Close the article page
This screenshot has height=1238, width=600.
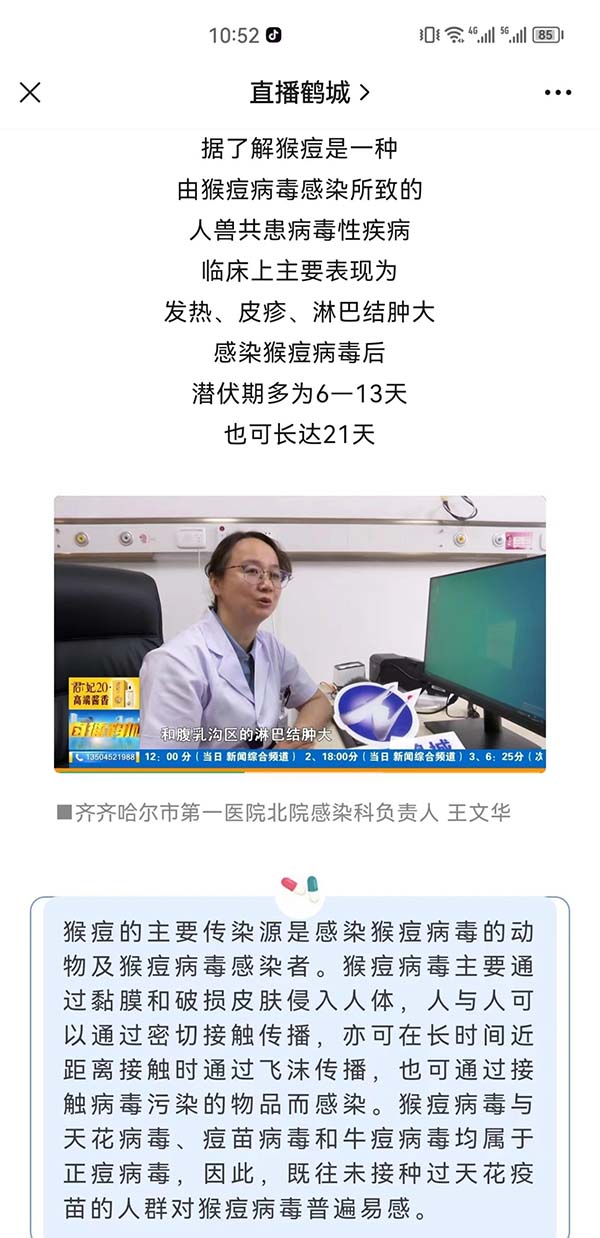(x=30, y=93)
